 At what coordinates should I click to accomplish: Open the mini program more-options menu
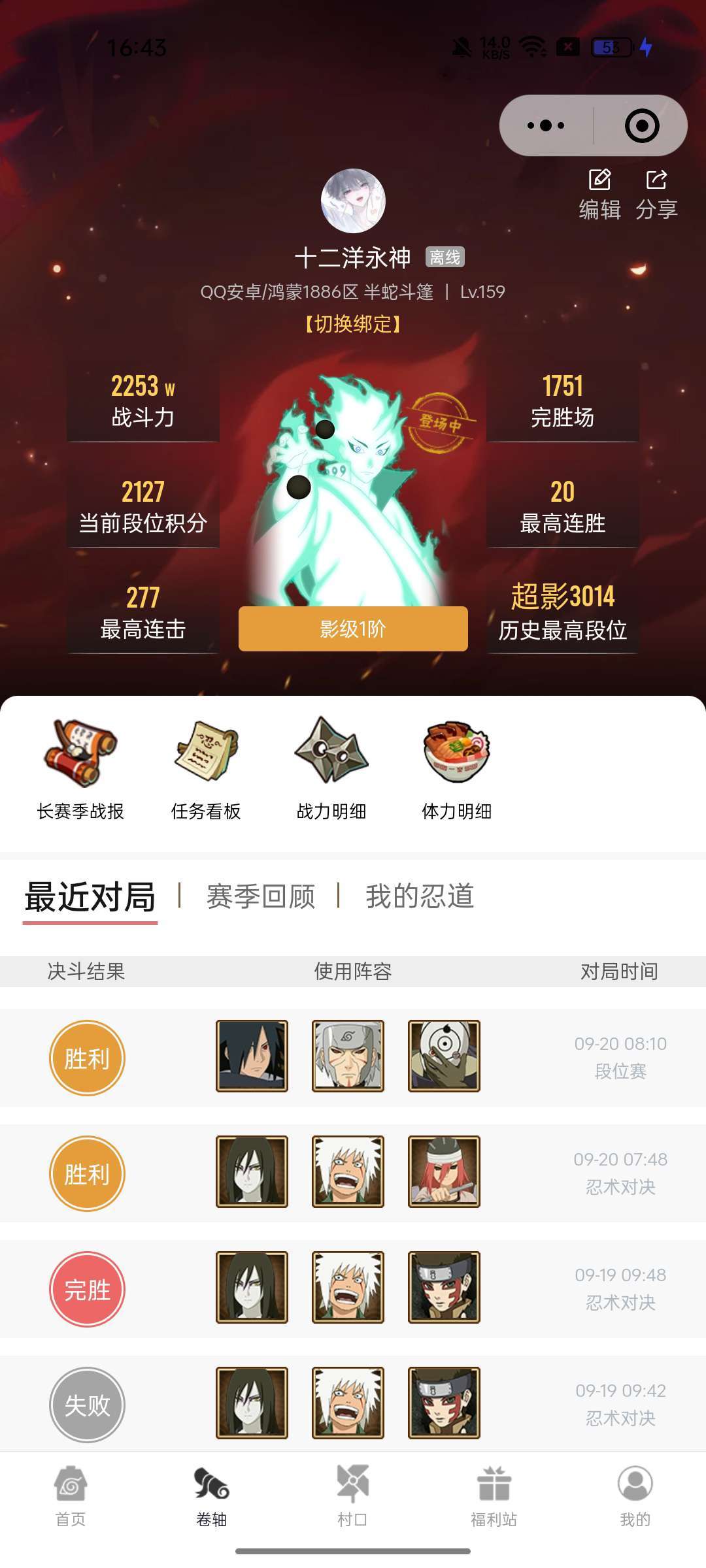(546, 125)
